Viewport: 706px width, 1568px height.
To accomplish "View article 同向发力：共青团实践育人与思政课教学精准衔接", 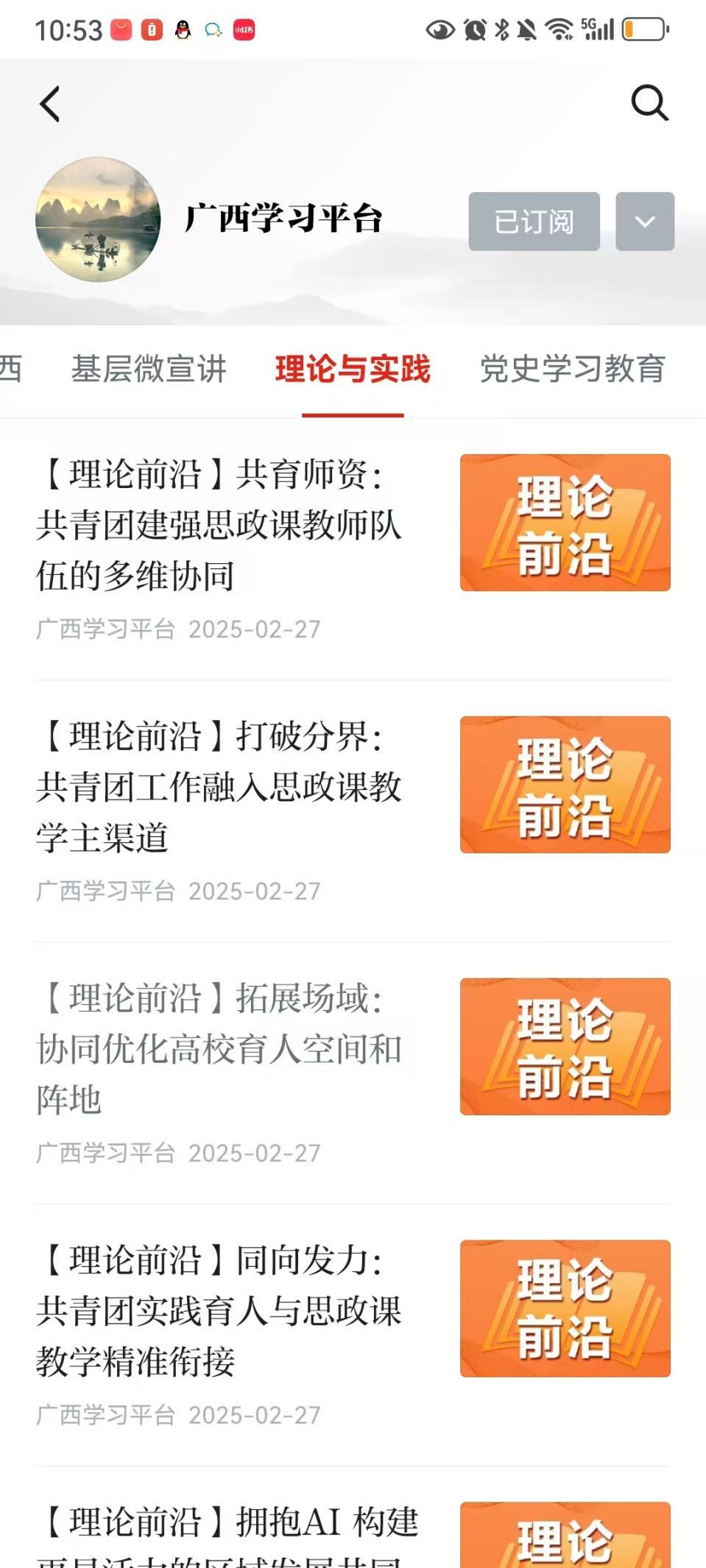I will (x=219, y=1311).
